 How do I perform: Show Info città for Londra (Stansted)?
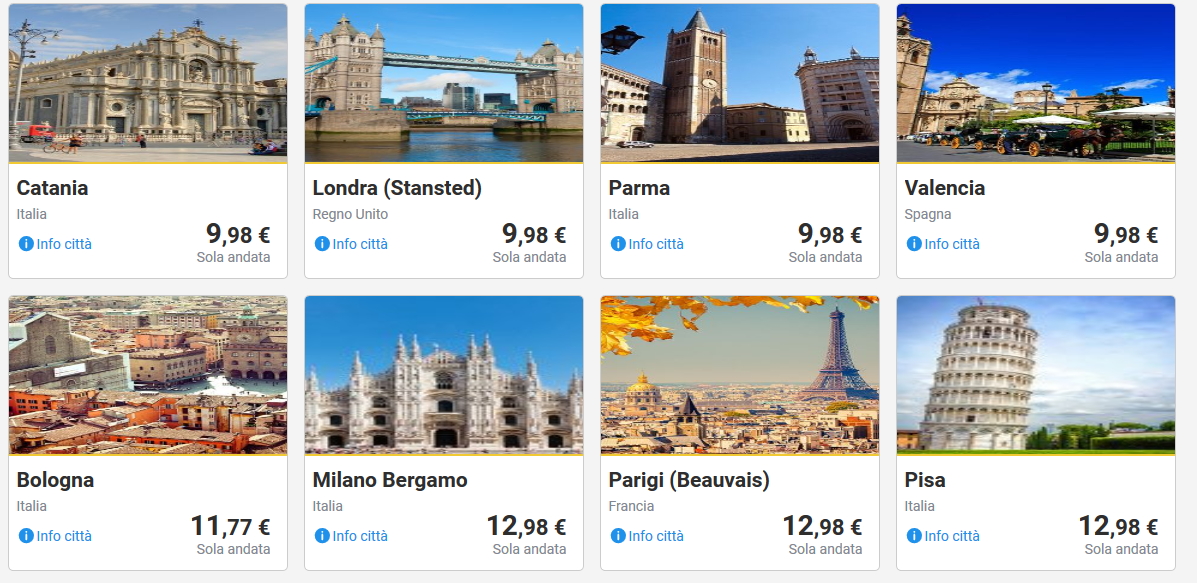coord(352,244)
